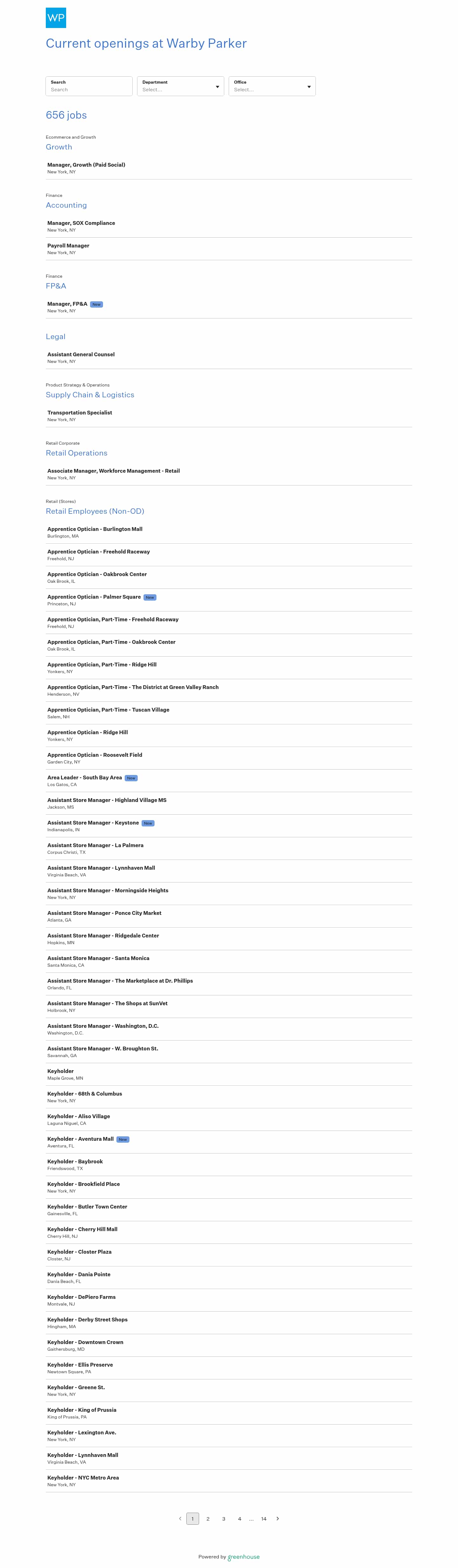The width and height of the screenshot is (458, 1568).
Task: Select Assistant Store Manager - Santa Monica
Action: (99, 958)
